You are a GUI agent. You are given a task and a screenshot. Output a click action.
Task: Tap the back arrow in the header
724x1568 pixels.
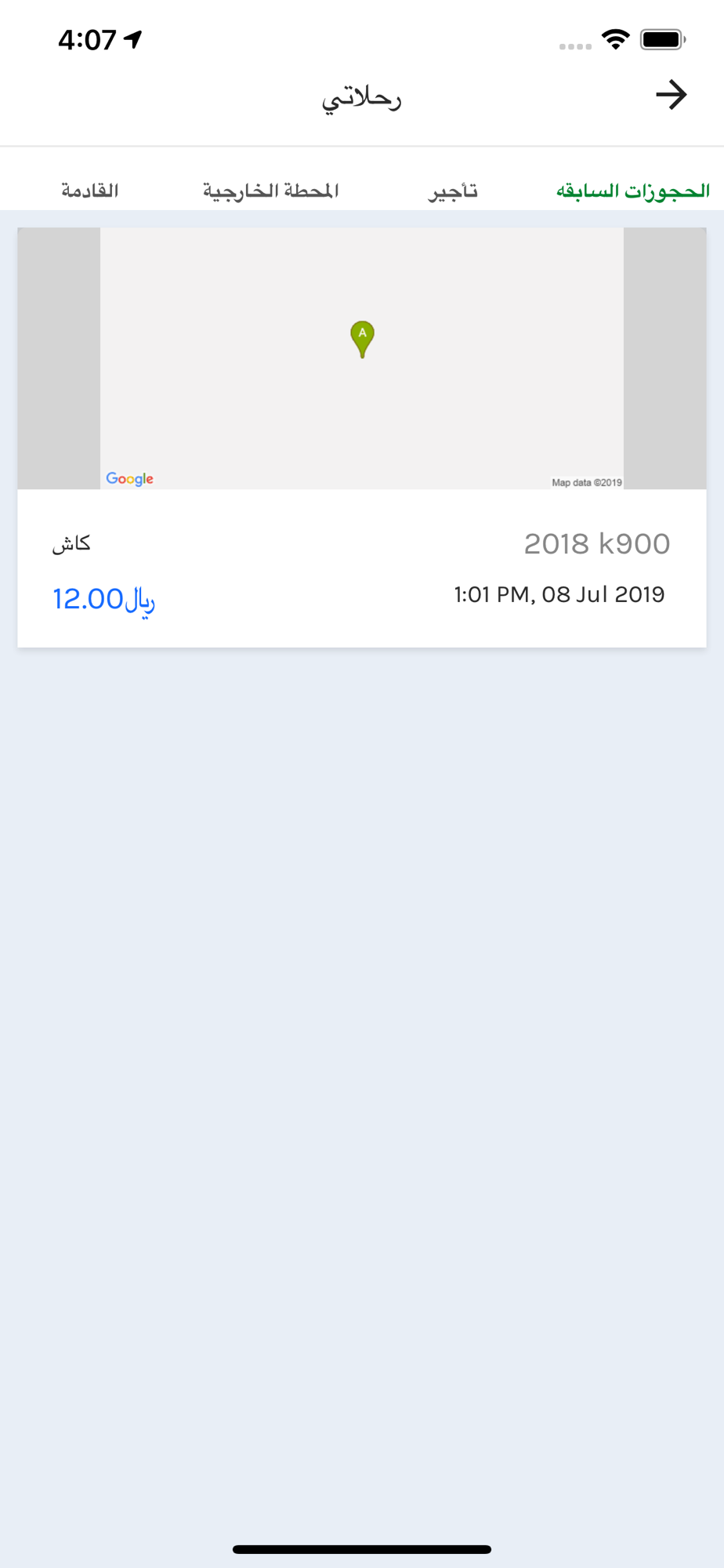[x=672, y=95]
